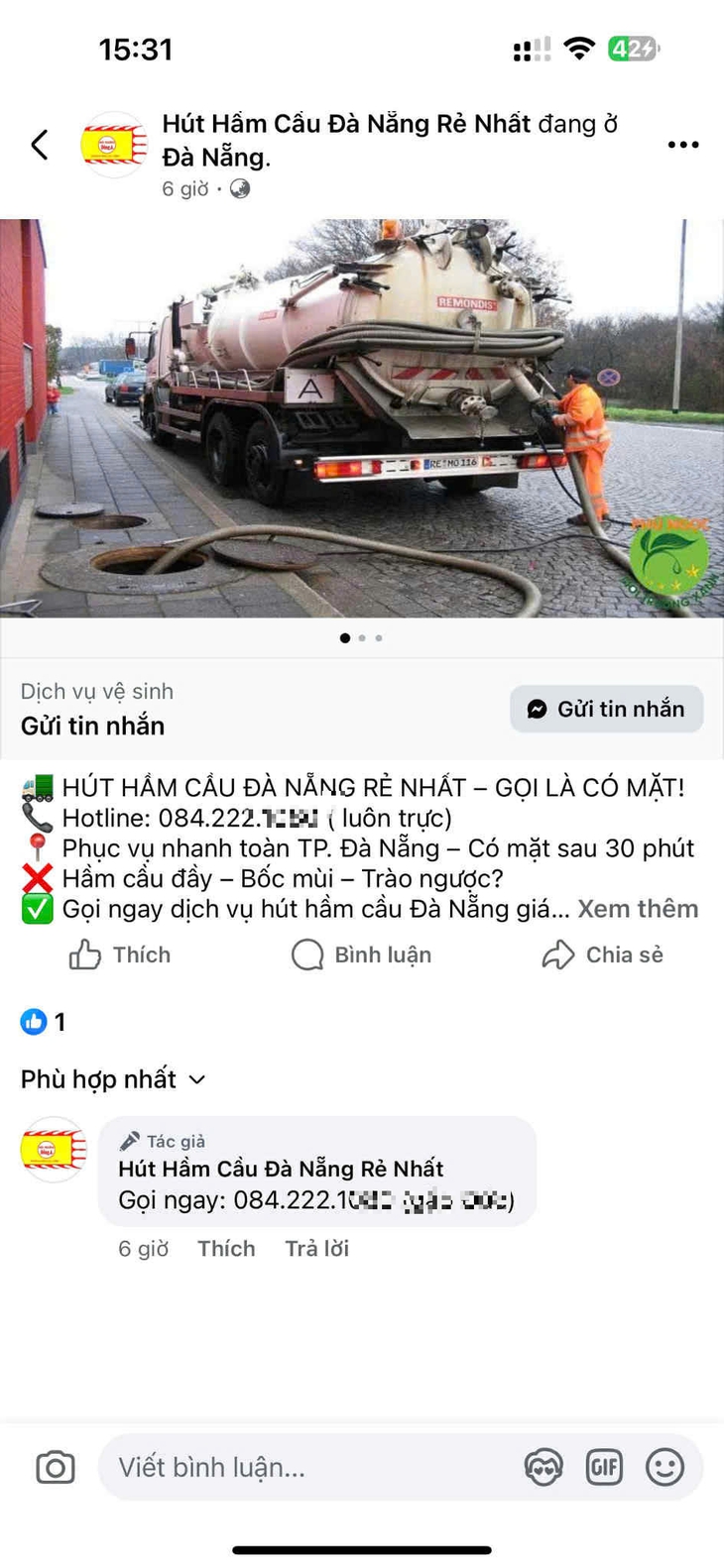The image size is (724, 1568).
Task: Tap the page avatar in the header
Action: 113,145
